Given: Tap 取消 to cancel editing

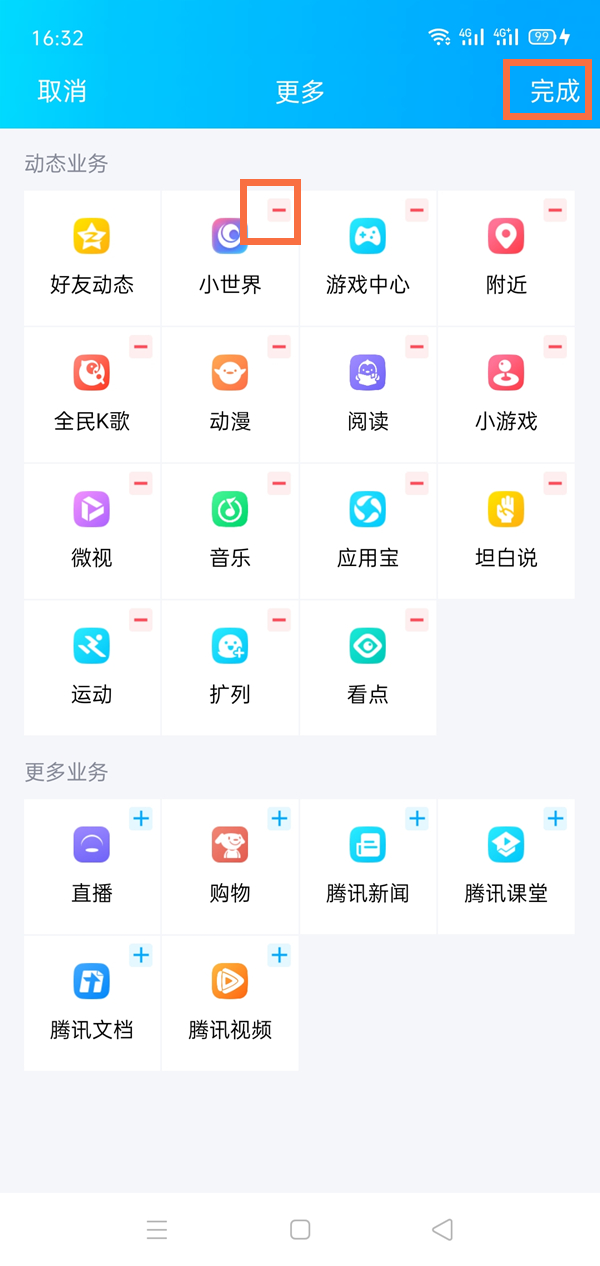Looking at the screenshot, I should [62, 91].
